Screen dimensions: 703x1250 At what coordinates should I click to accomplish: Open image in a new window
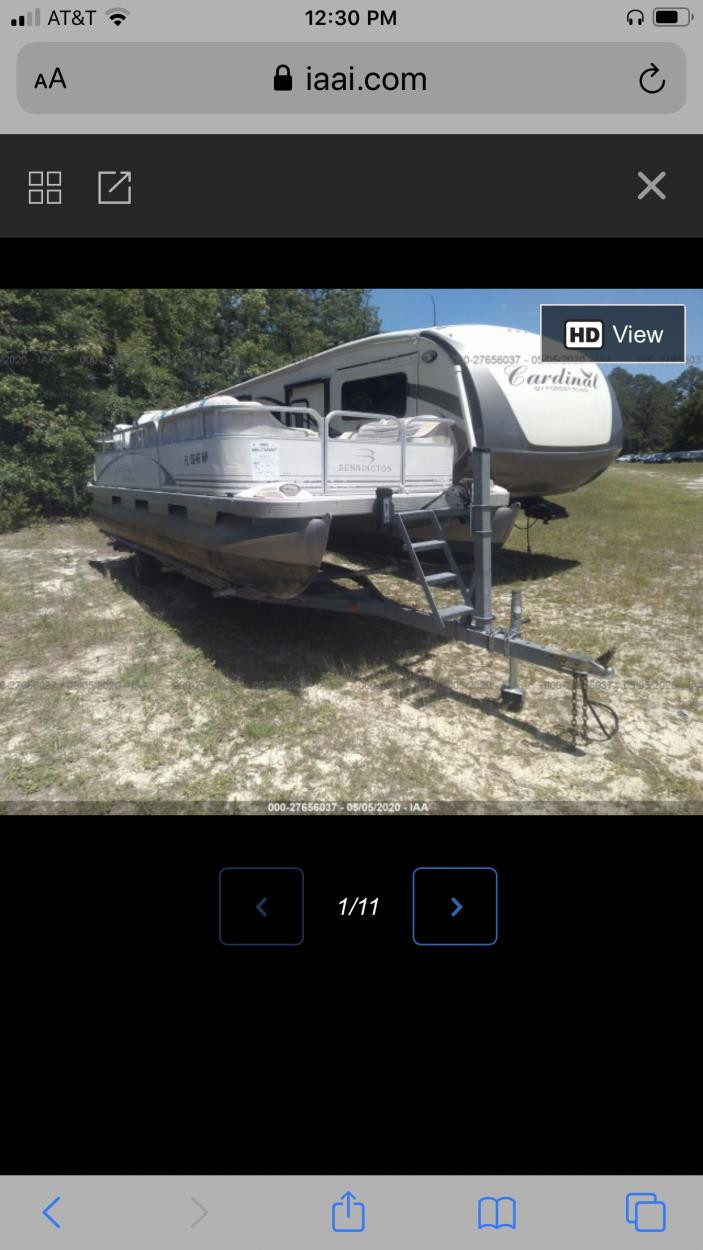(x=114, y=187)
